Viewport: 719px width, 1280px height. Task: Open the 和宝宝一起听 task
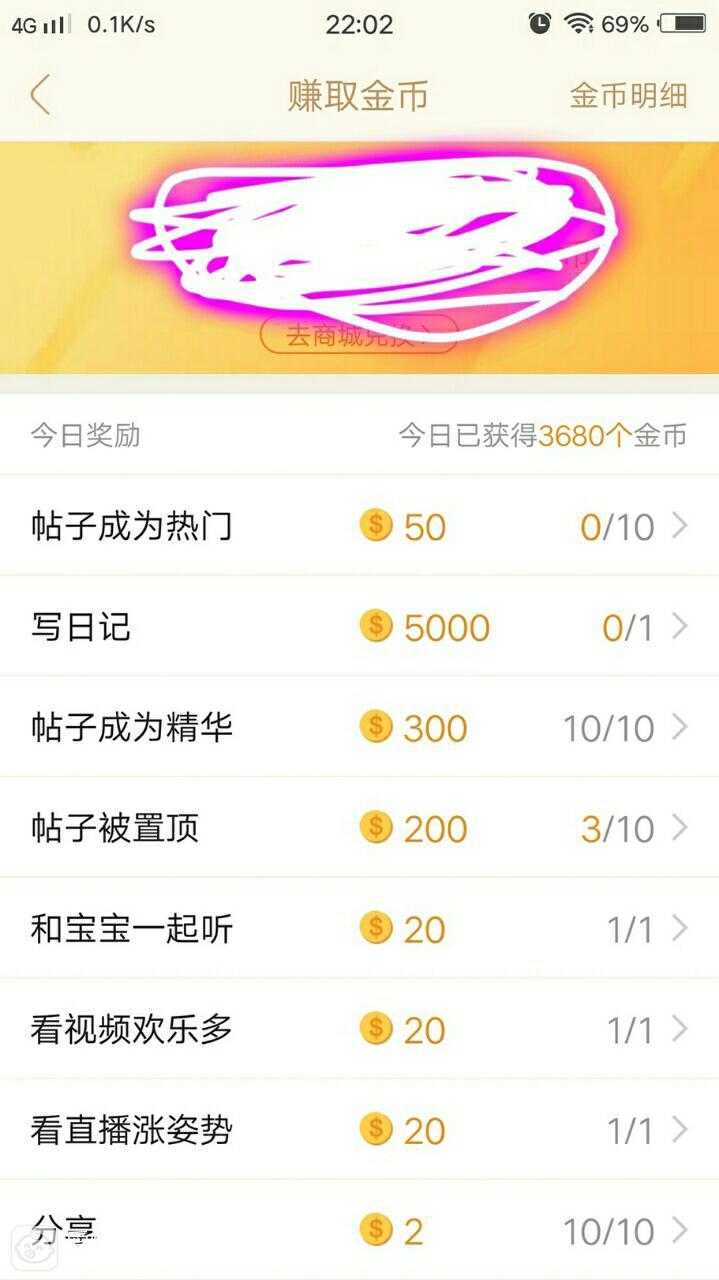point(359,929)
